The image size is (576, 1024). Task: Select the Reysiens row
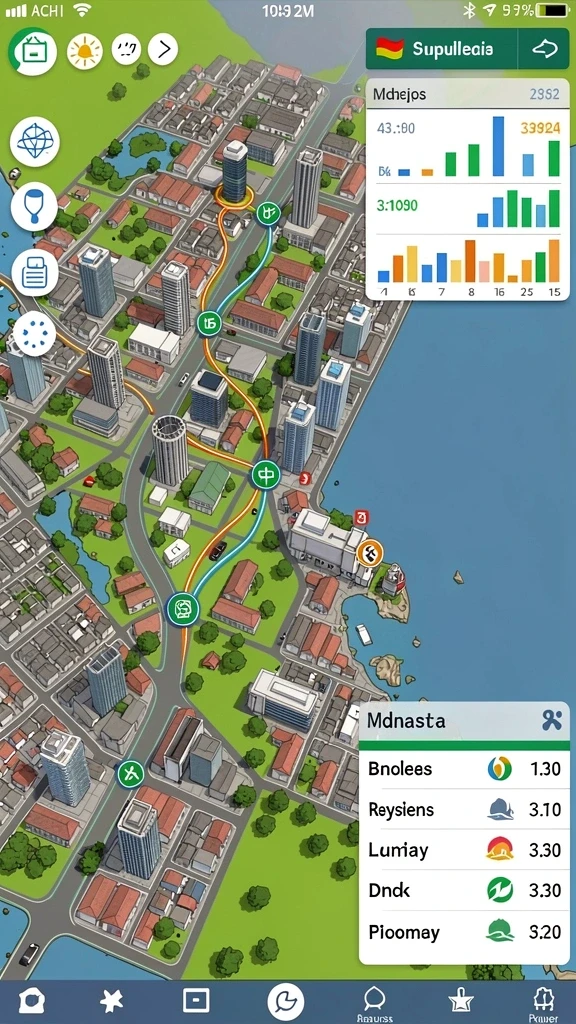tap(464, 810)
